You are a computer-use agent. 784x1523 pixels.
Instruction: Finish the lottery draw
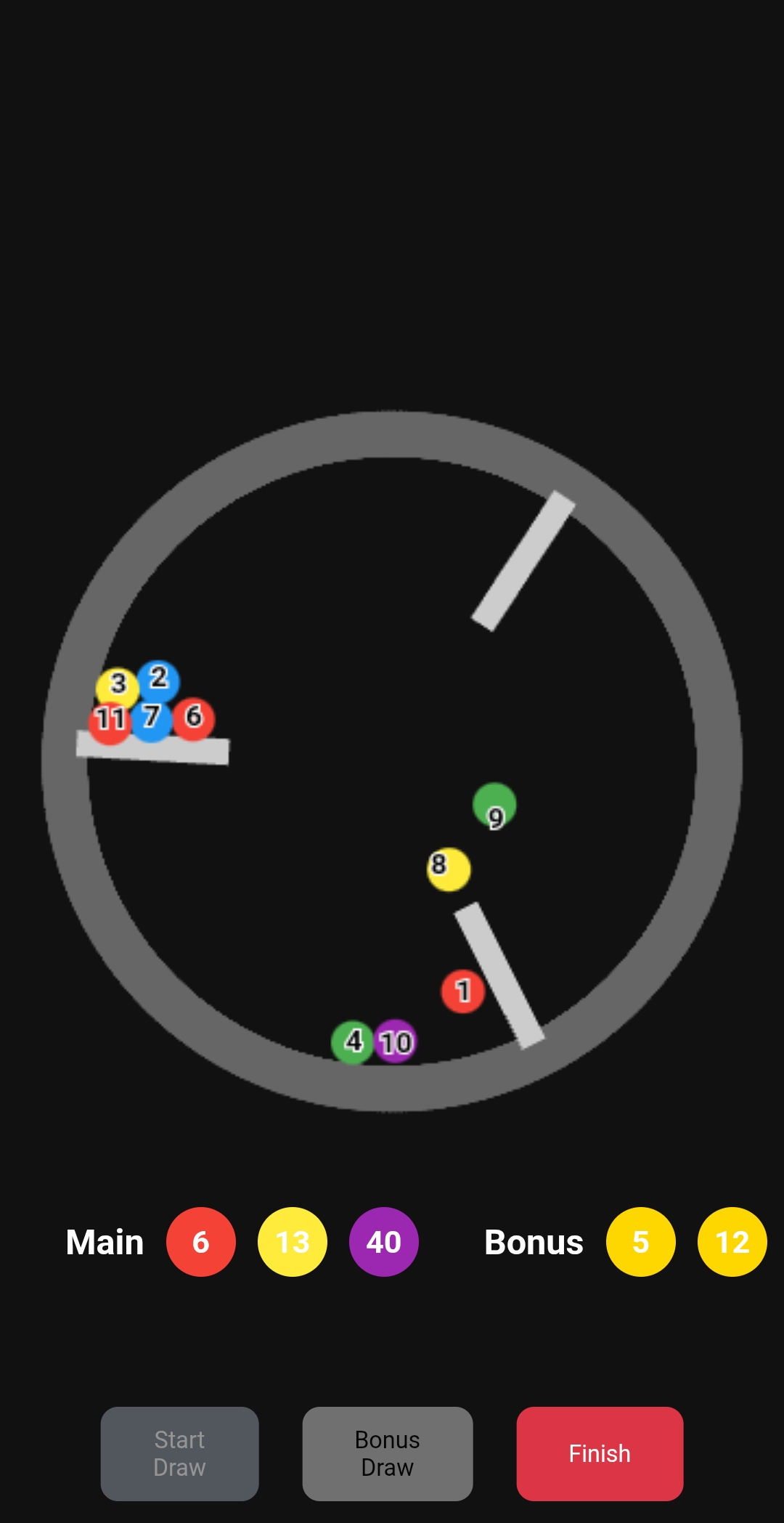(x=600, y=1453)
